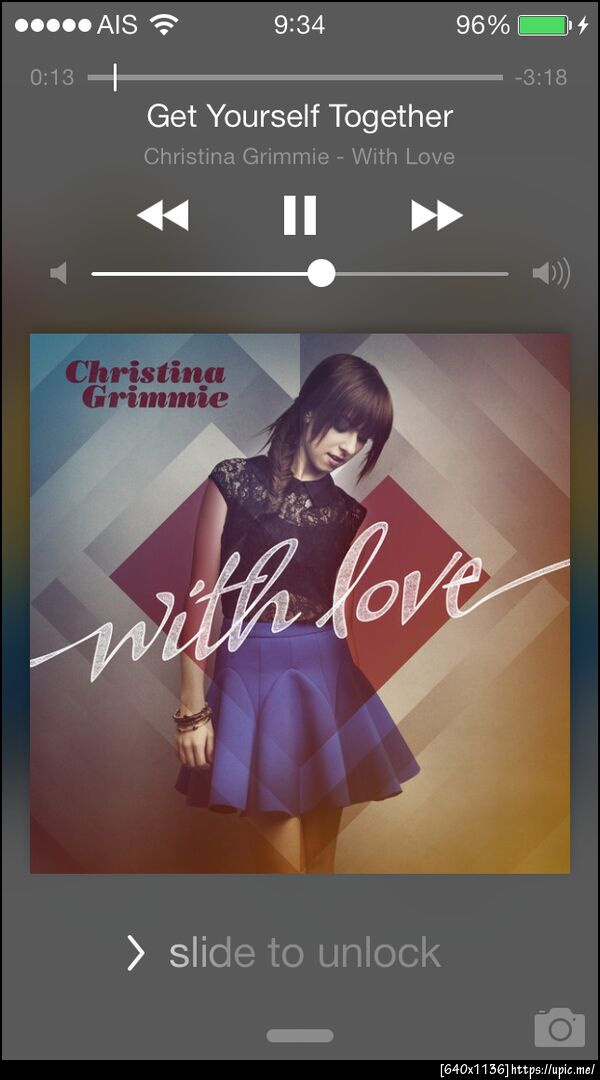The image size is (600, 1080).
Task: Open the camera from the lock screen
Action: 559,1028
